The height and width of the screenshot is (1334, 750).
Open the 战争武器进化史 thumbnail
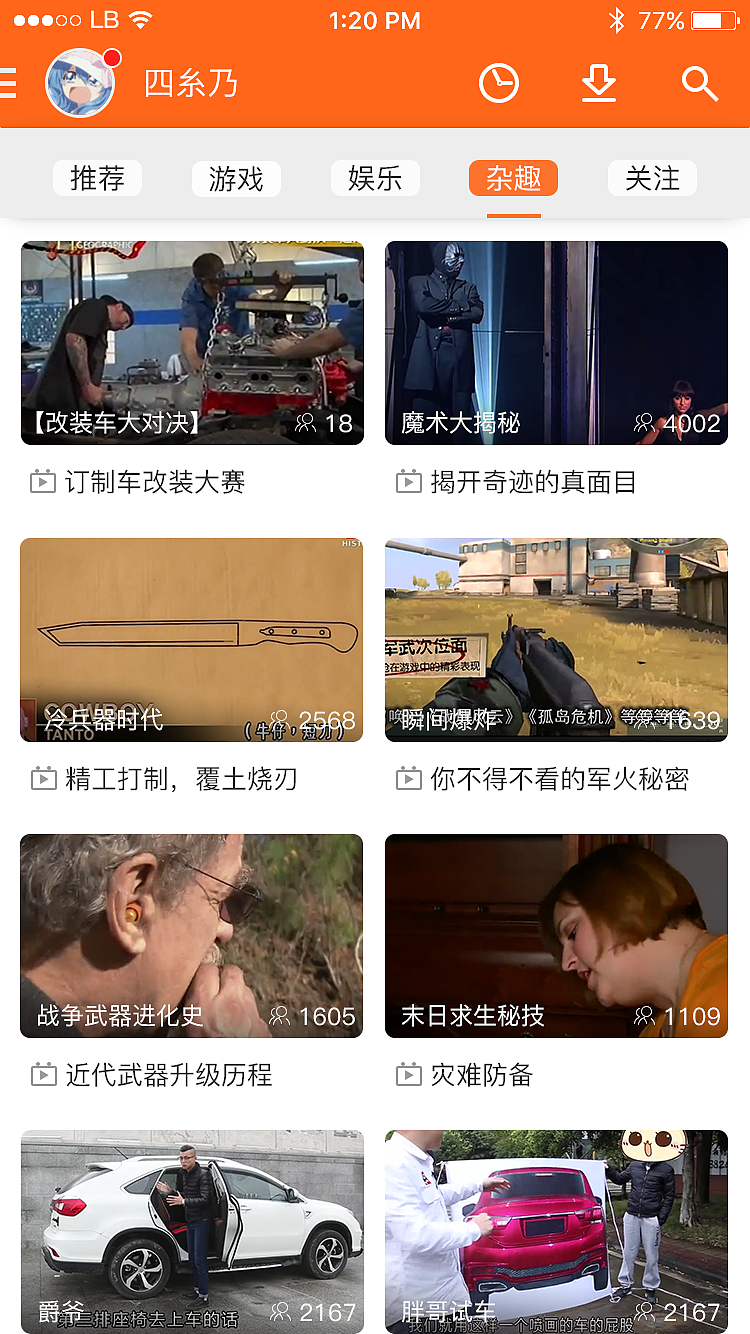[x=191, y=936]
